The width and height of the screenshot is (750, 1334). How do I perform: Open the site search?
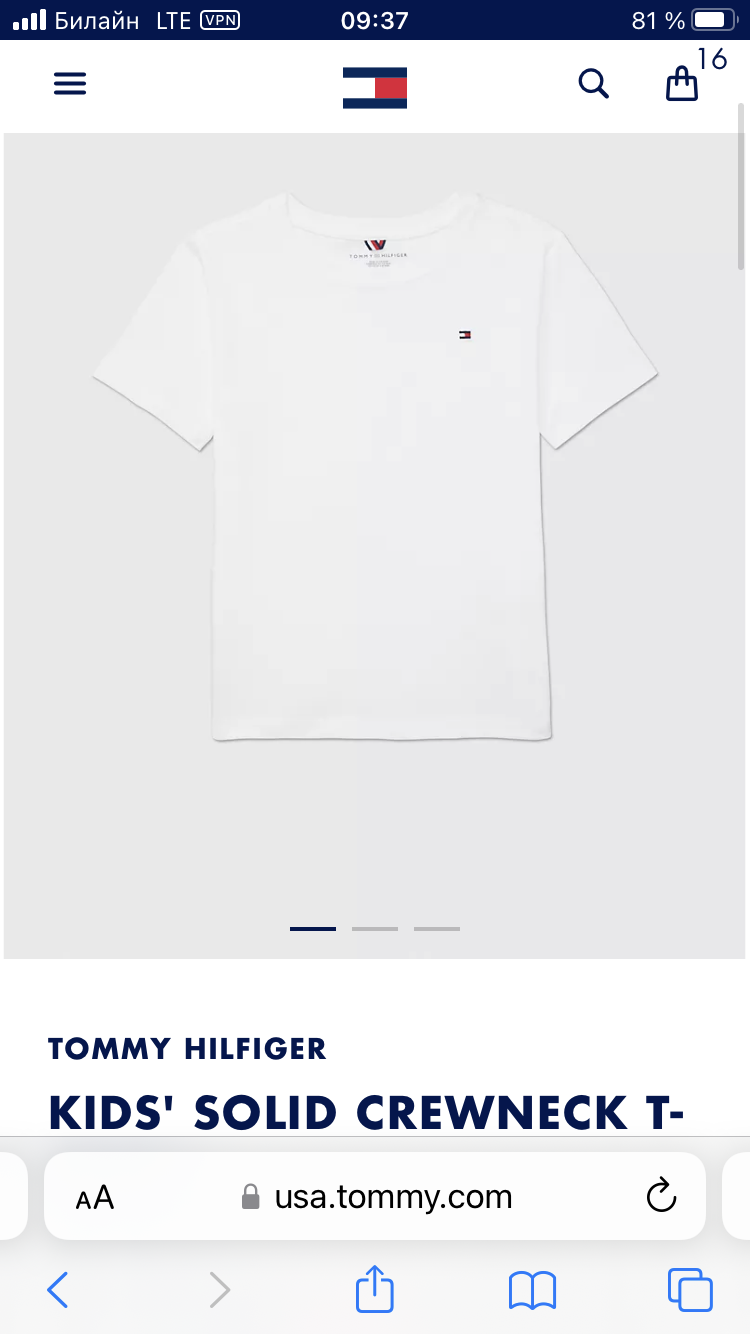[x=594, y=84]
